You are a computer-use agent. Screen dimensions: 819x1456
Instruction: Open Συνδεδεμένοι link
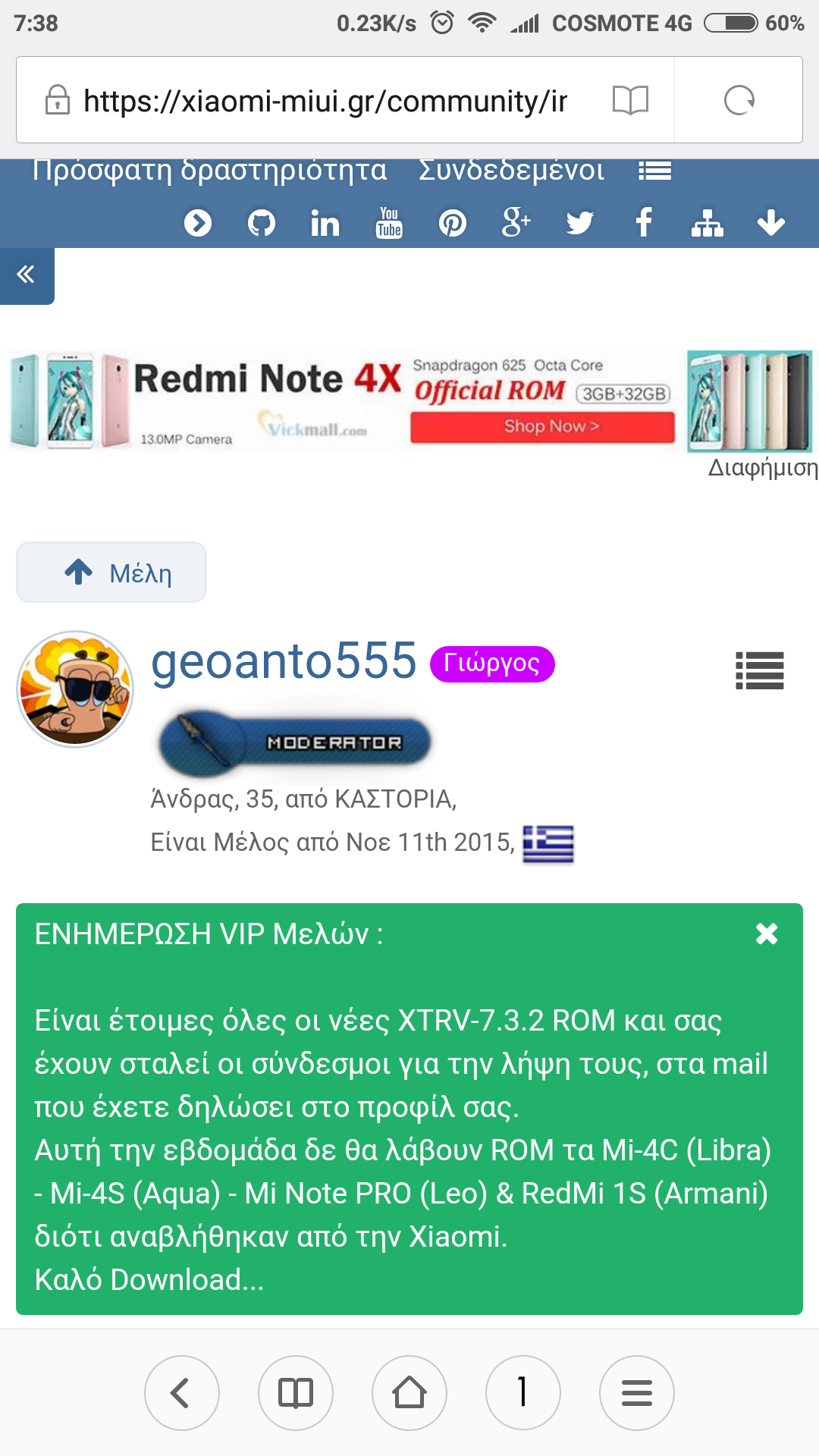pos(511,171)
